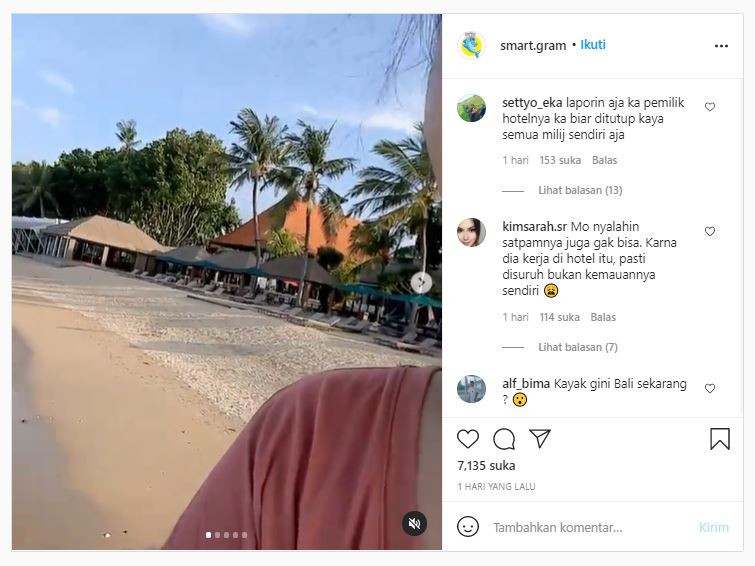
Task: Expand 7 replies under kimsarah.sr's comment
Action: coord(578,347)
